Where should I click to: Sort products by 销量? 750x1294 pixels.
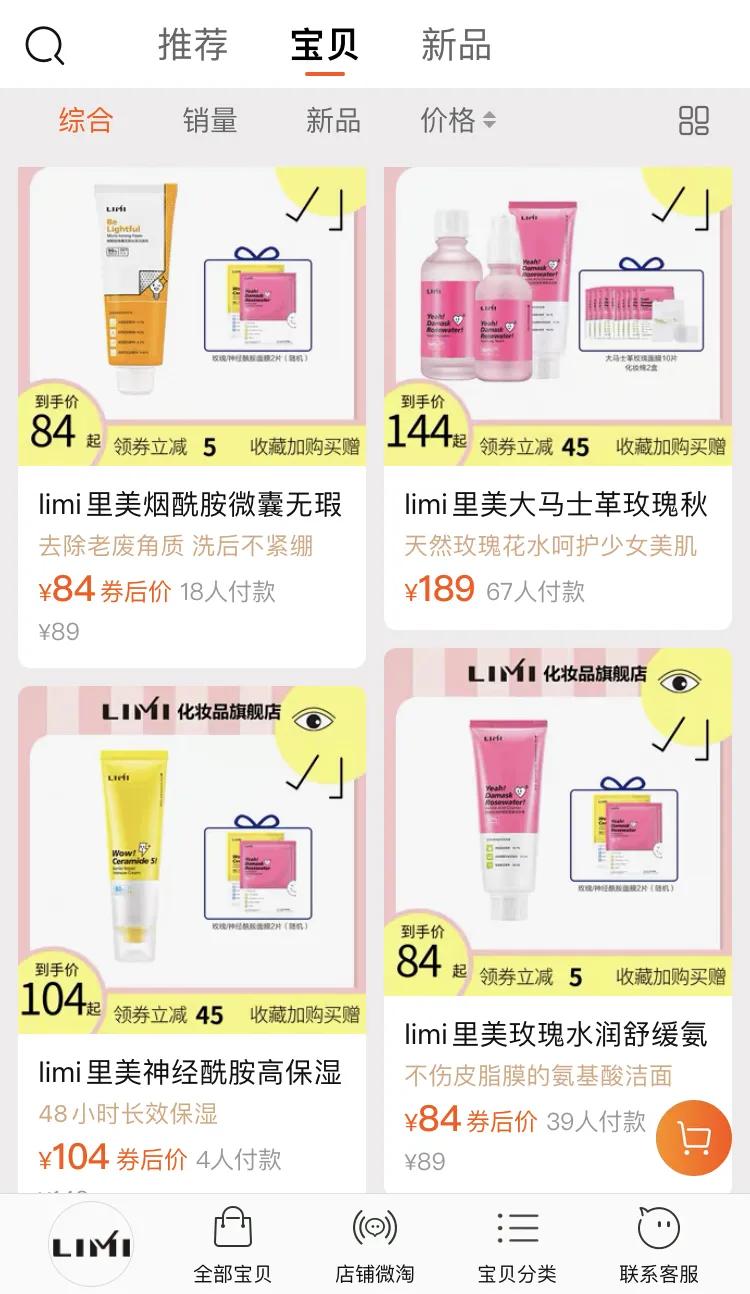(x=210, y=121)
